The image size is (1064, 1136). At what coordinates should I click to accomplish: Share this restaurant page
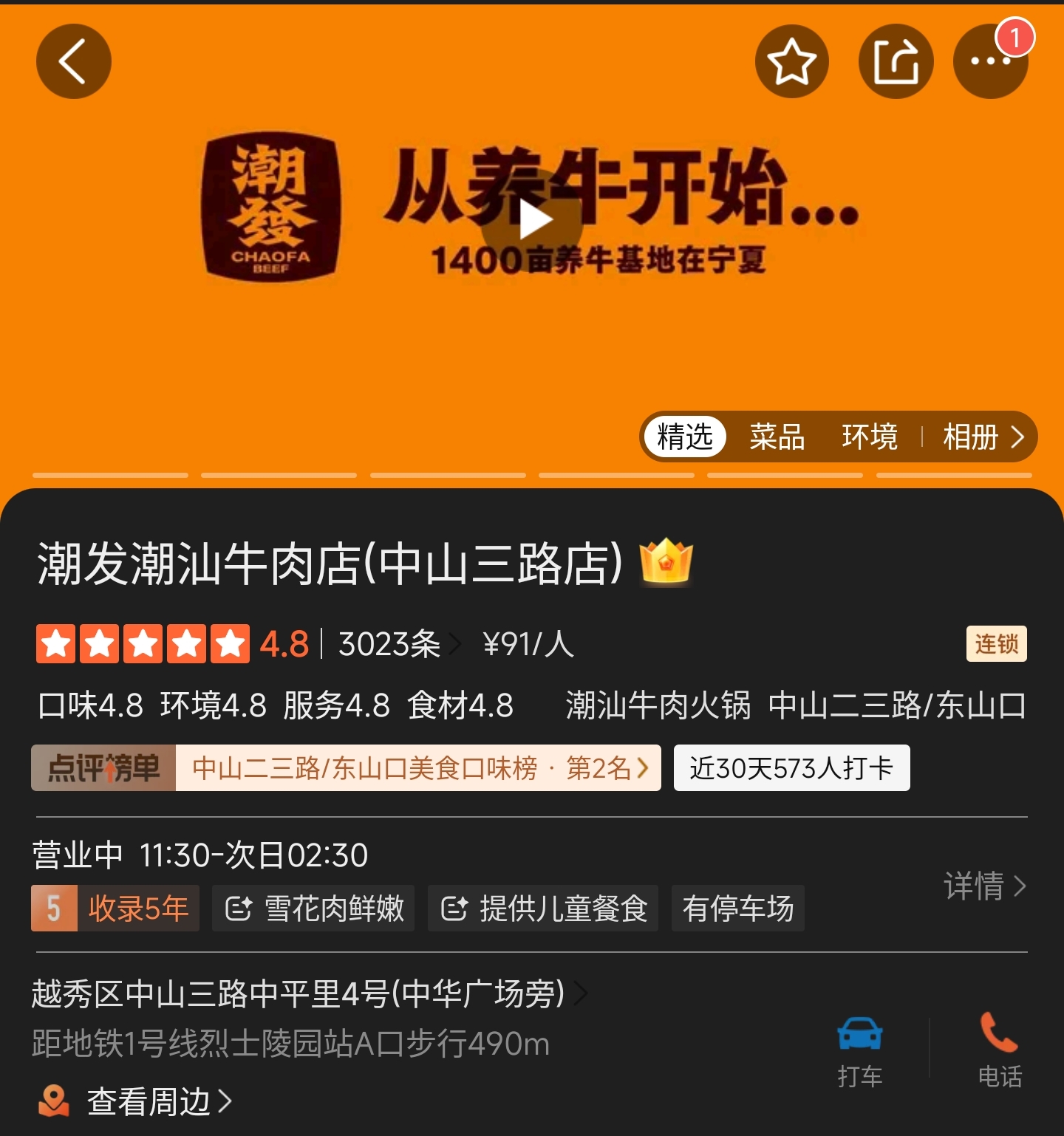coord(896,61)
